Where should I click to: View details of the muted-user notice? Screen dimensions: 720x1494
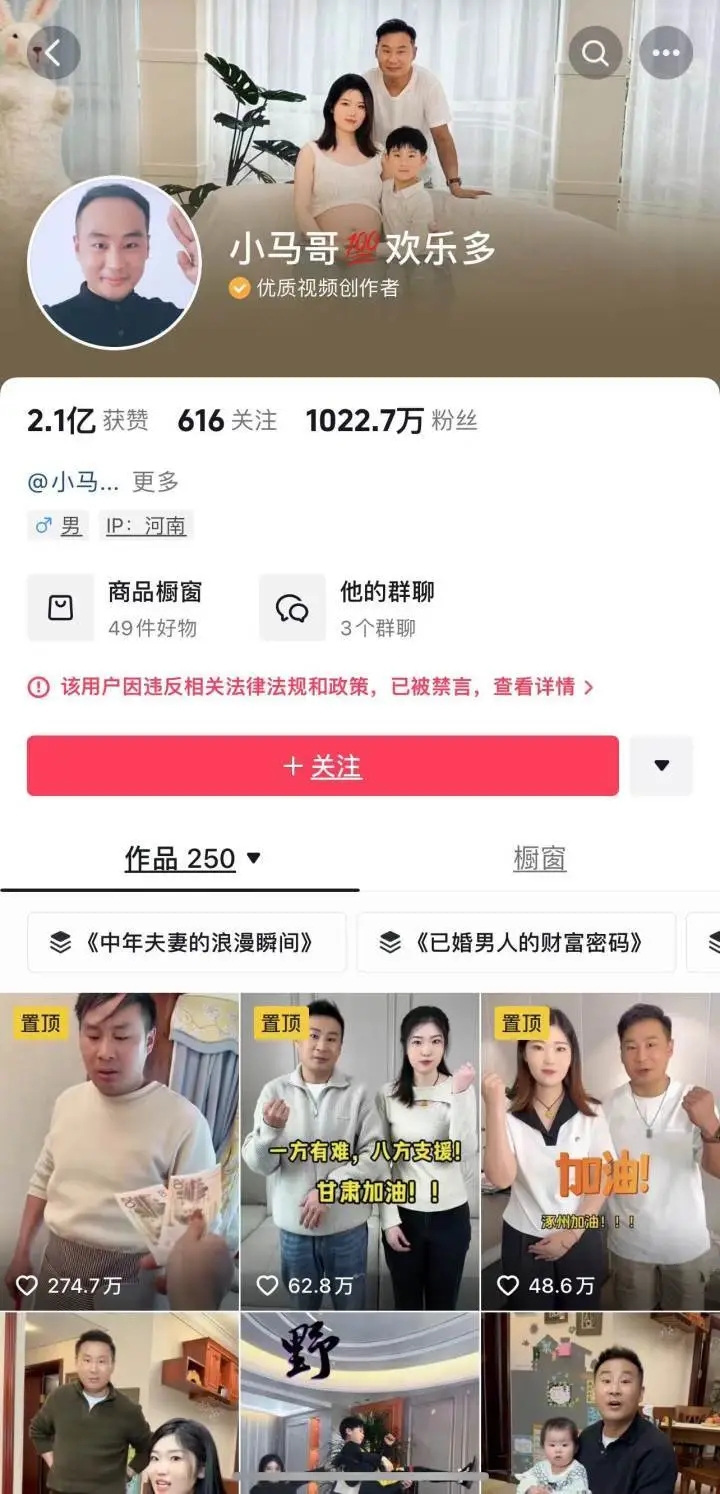(312, 687)
